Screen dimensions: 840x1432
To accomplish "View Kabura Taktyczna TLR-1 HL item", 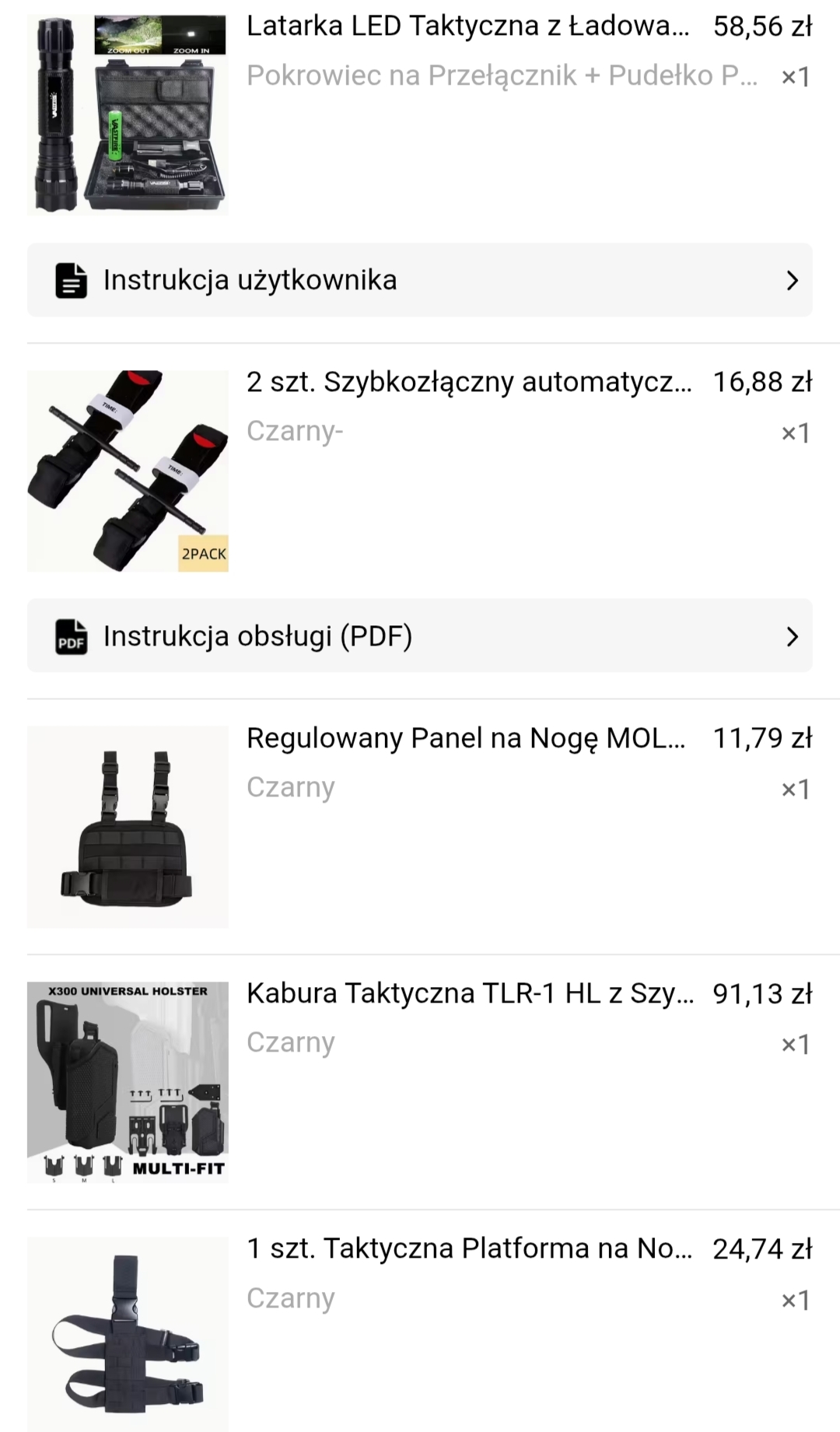I will coord(469,993).
